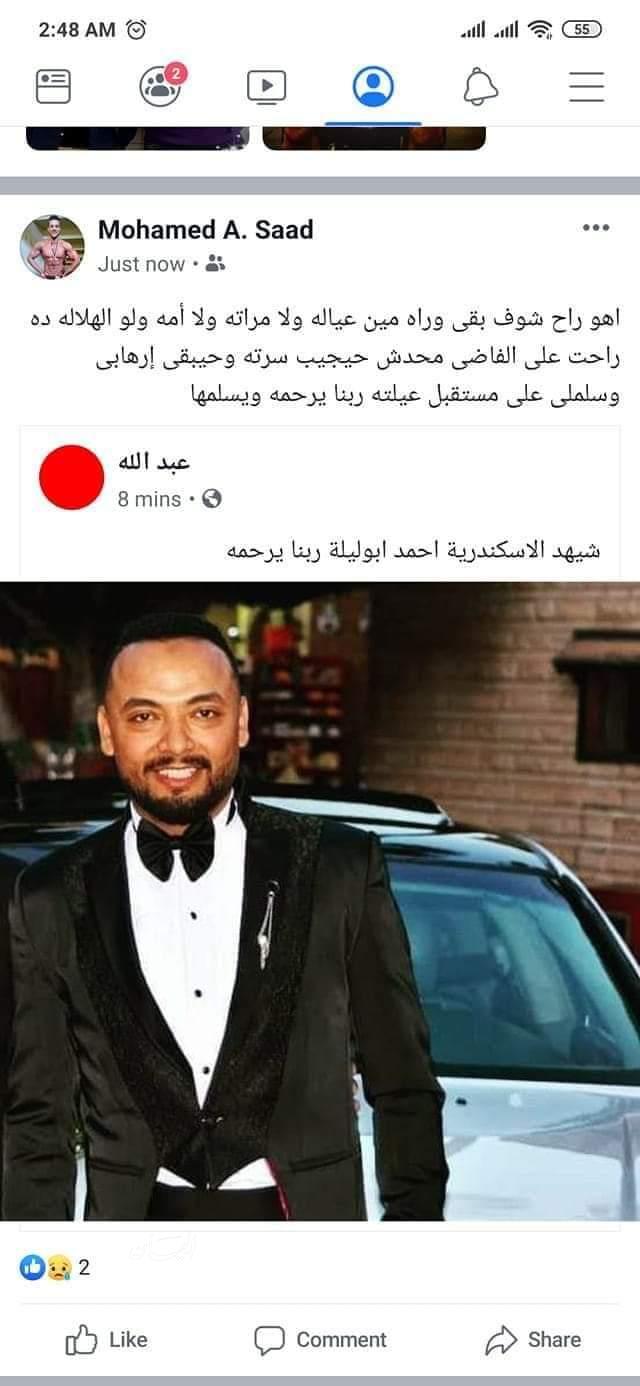The width and height of the screenshot is (640, 1386).
Task: Open the hamburger menu tab
Action: 586,87
